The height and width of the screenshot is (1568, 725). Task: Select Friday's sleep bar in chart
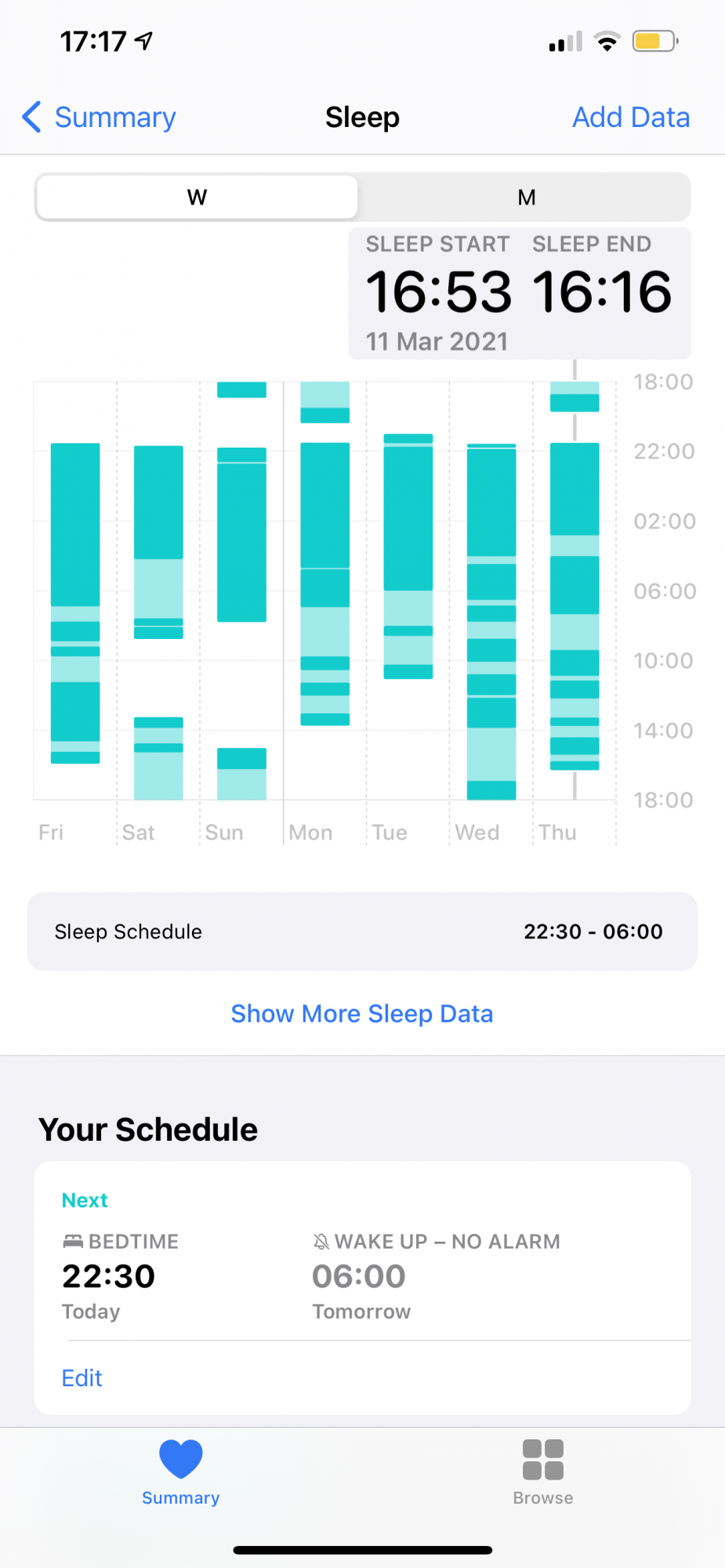(75, 603)
